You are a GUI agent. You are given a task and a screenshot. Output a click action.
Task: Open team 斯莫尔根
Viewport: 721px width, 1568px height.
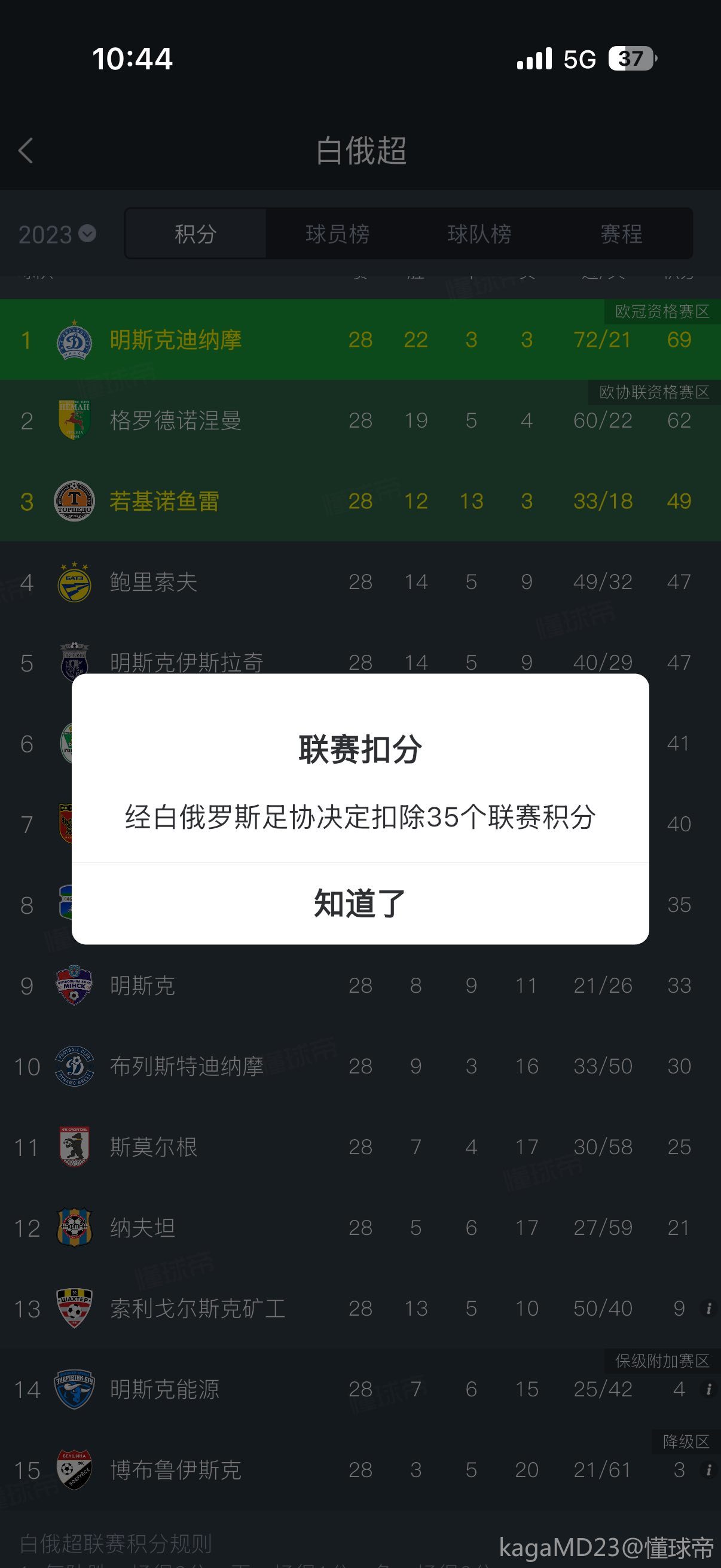point(153,1148)
